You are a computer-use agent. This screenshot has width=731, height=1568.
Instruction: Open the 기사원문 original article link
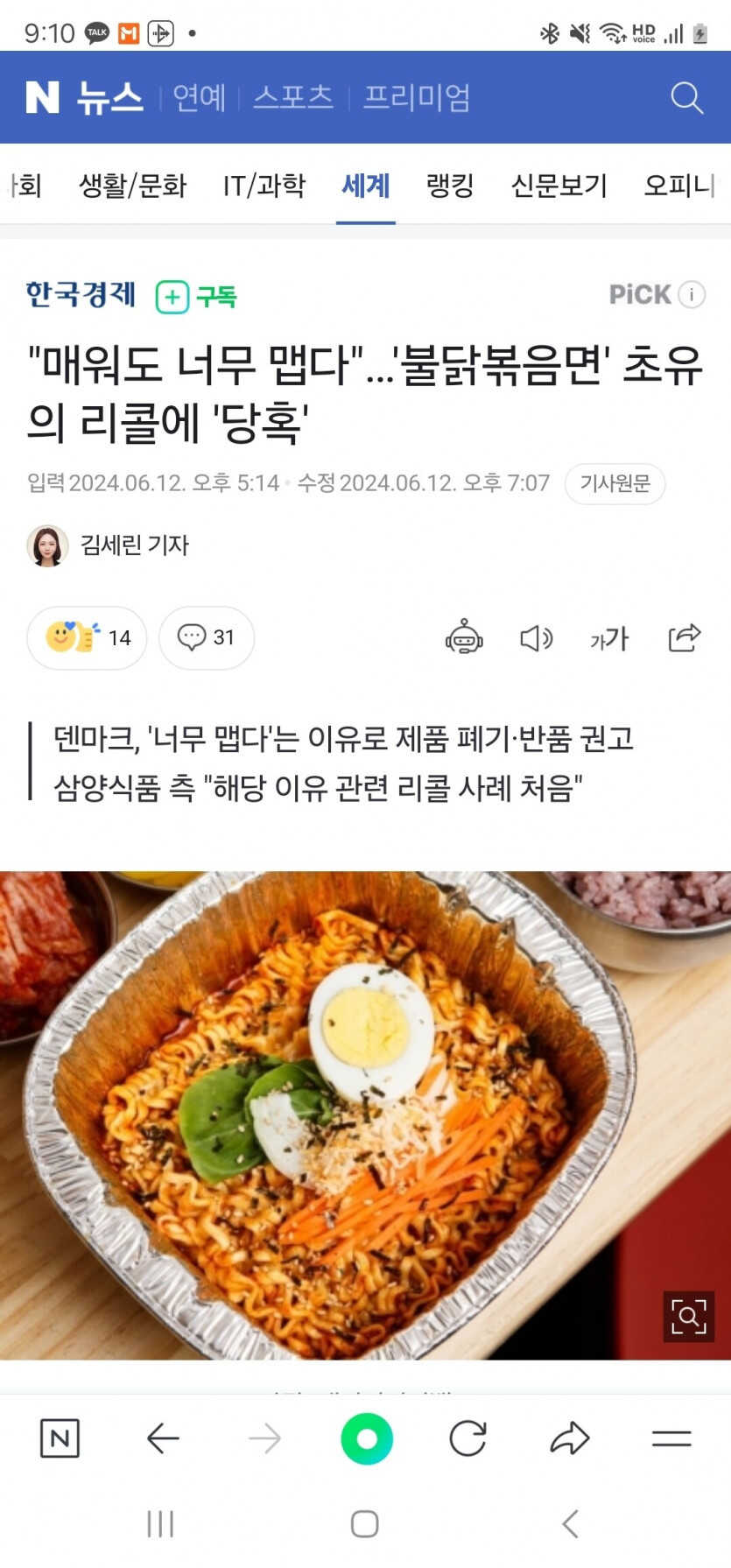(615, 483)
